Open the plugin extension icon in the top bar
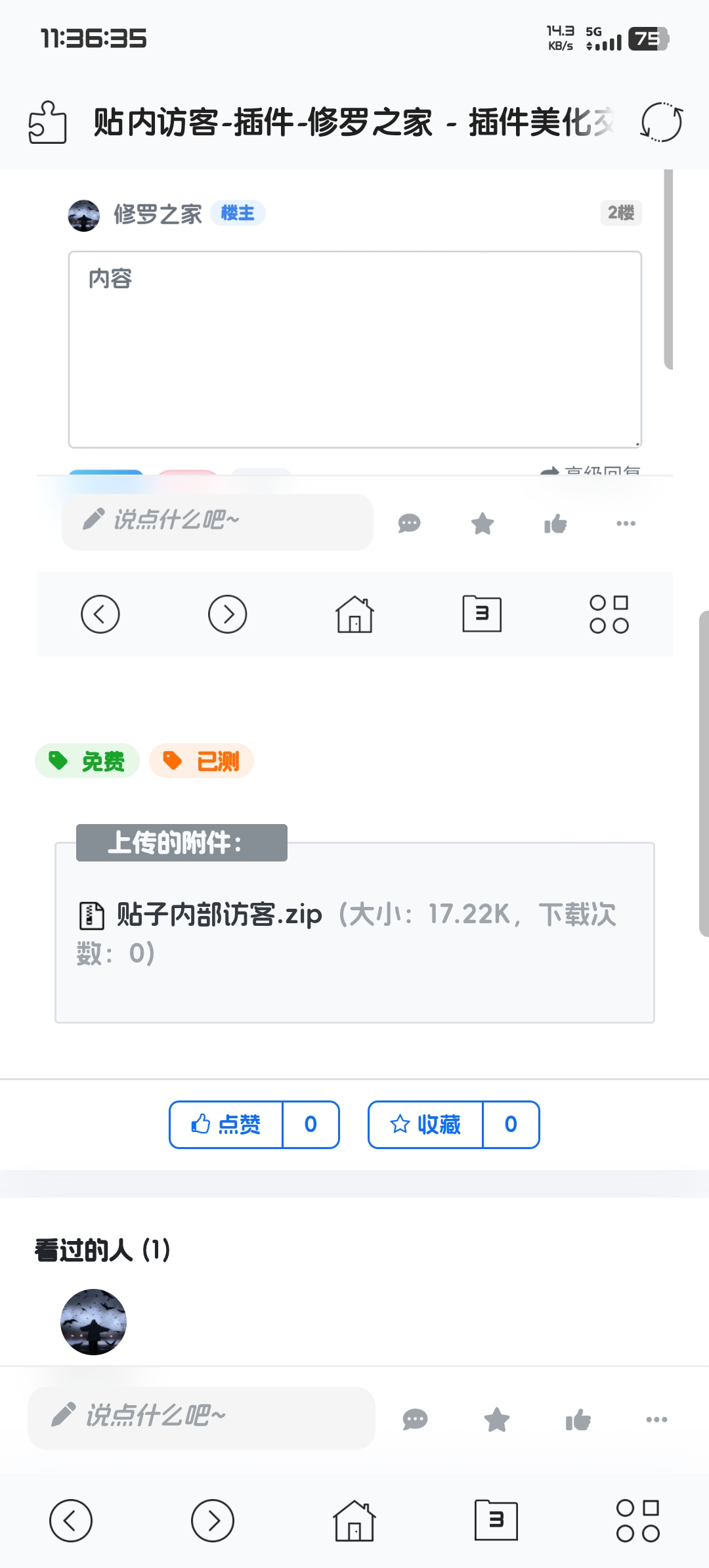 48,122
